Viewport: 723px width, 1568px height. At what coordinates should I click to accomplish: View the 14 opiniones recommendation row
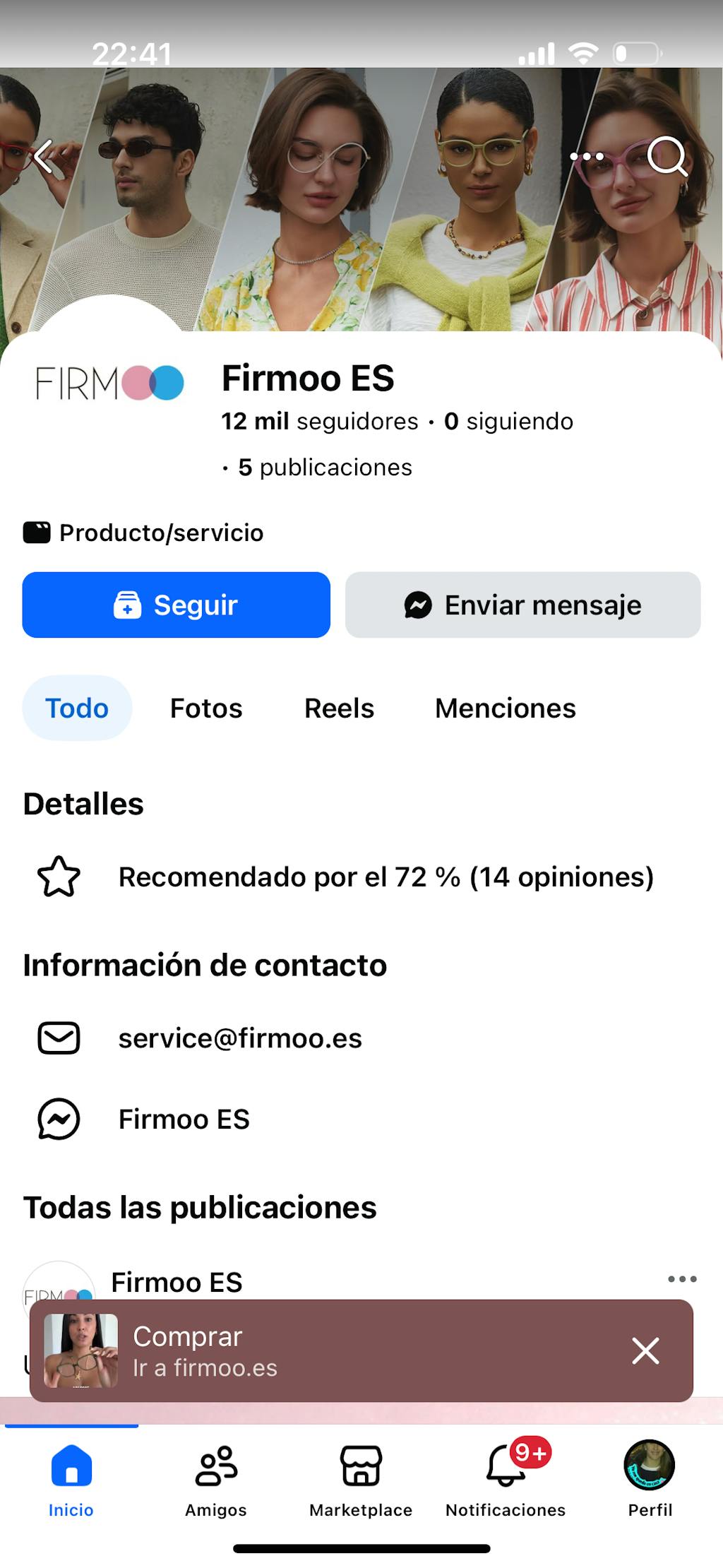coord(386,877)
